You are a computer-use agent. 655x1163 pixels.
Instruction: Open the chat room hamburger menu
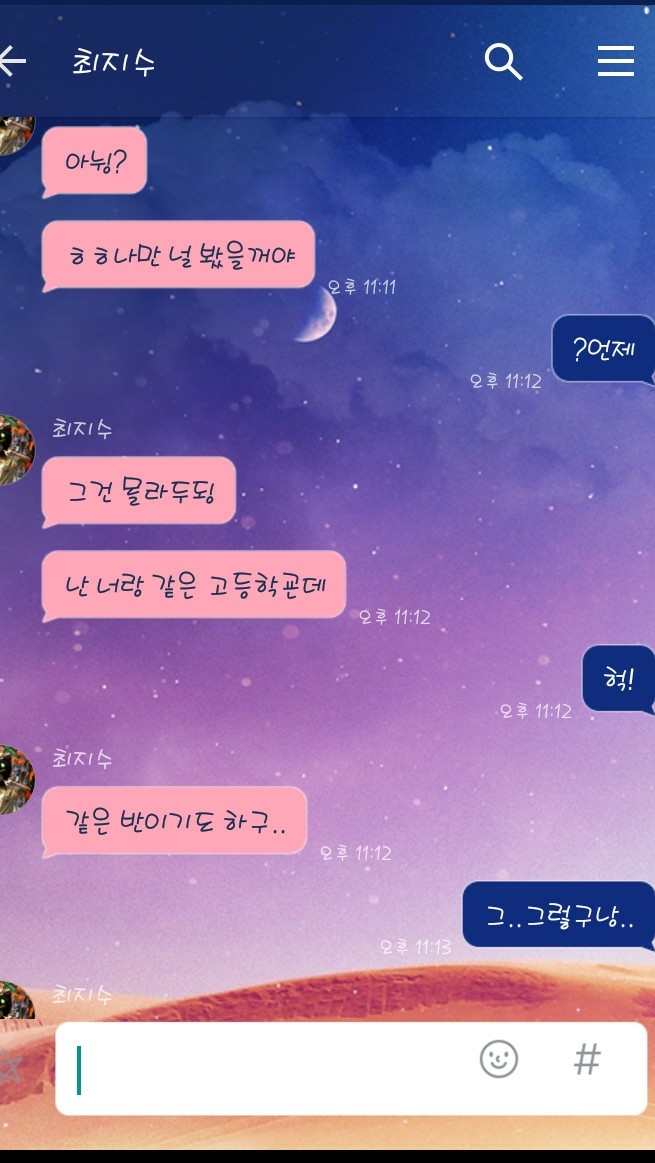point(615,62)
